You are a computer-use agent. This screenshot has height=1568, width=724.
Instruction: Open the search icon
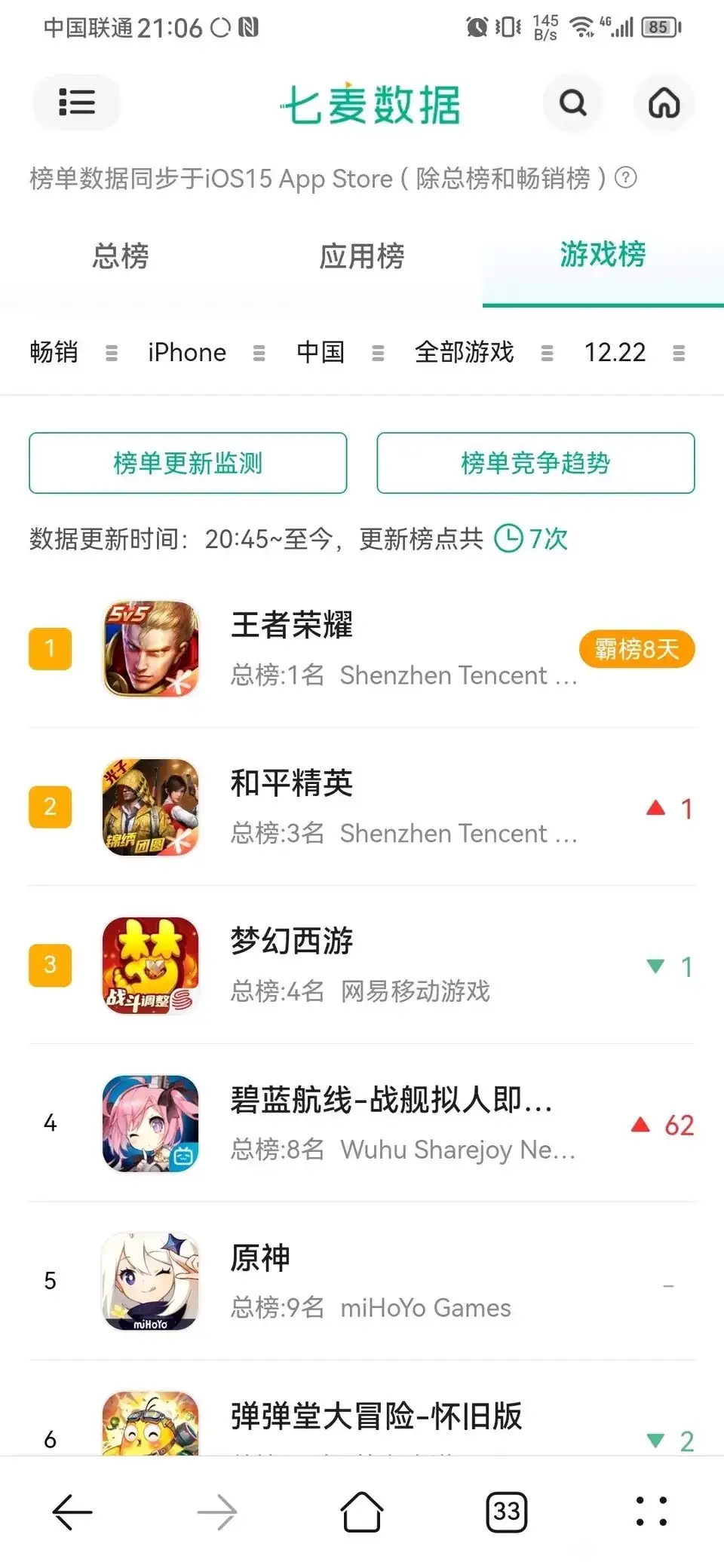pyautogui.click(x=573, y=103)
